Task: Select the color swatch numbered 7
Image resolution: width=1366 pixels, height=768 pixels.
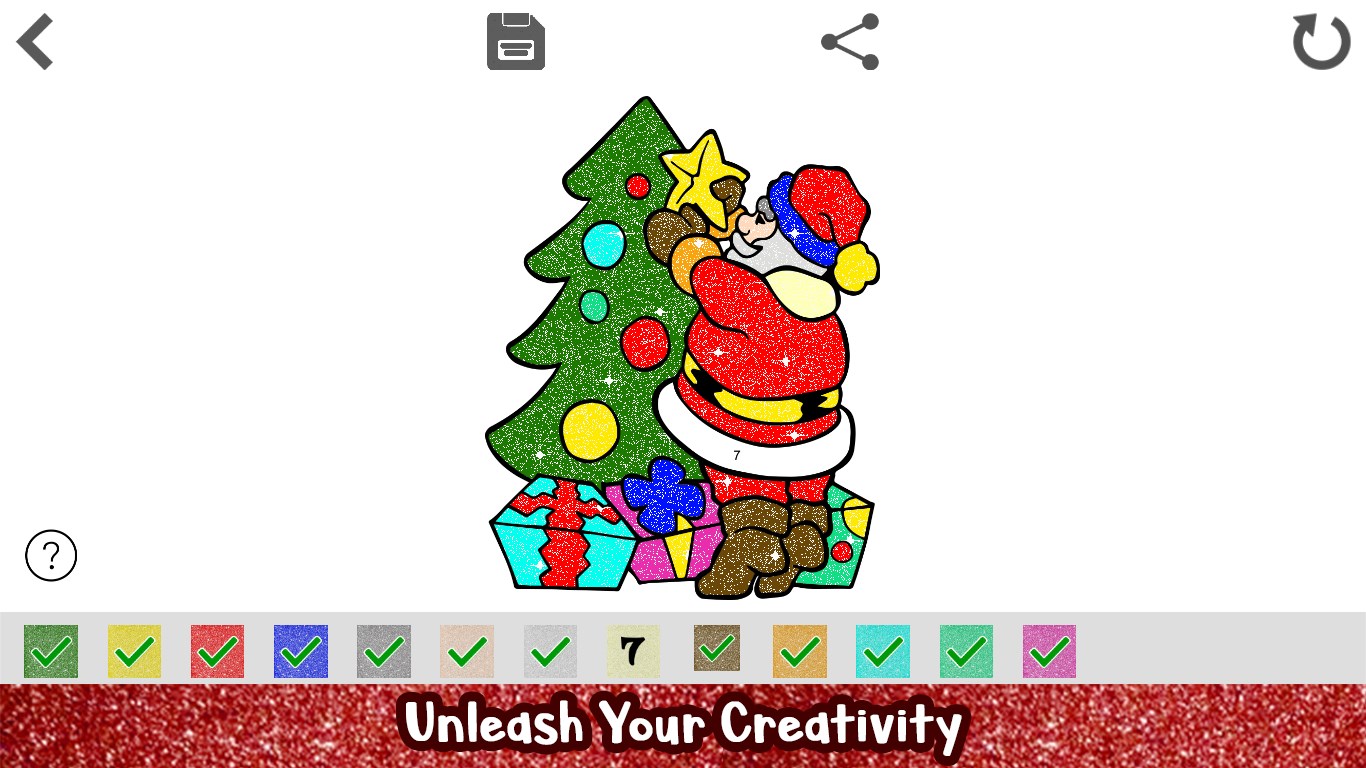Action: tap(633, 652)
